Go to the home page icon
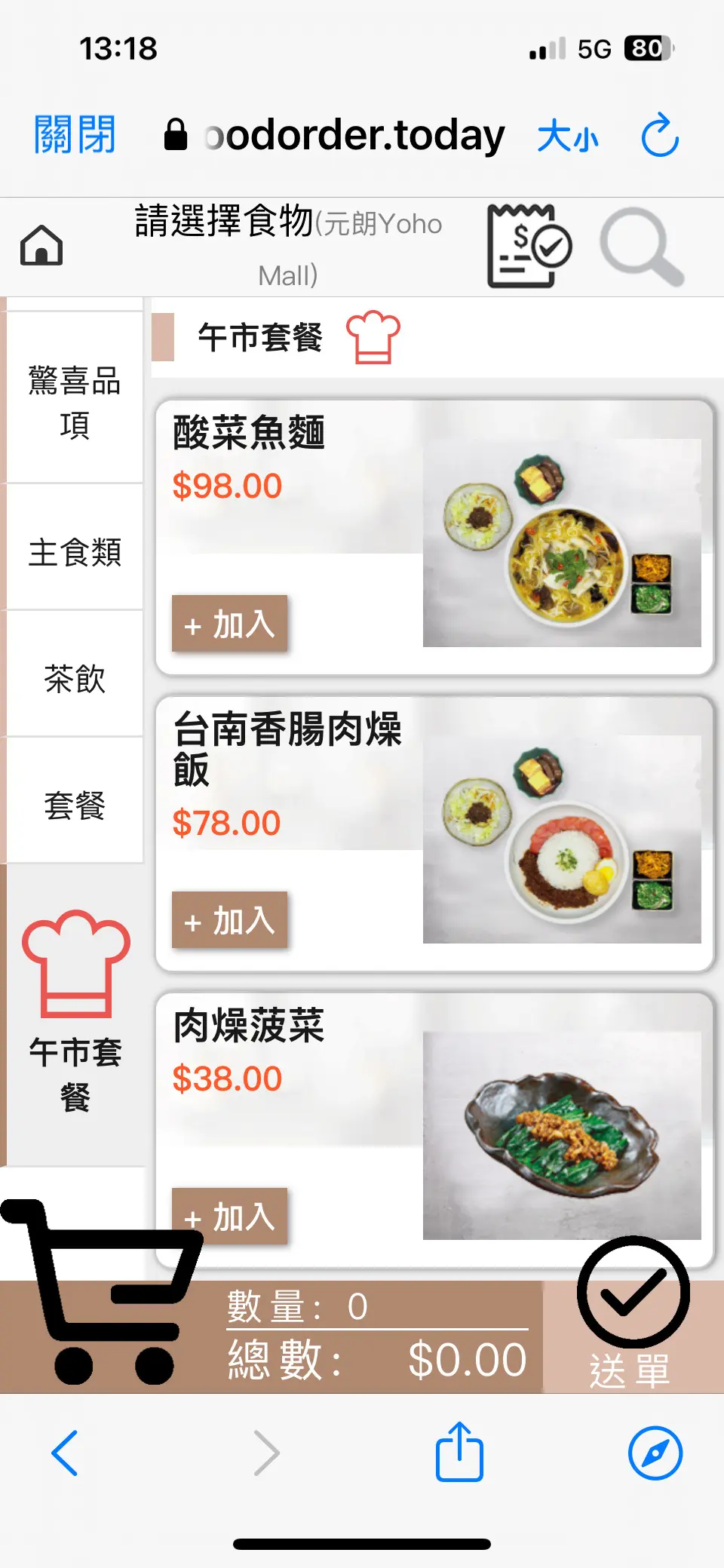 click(41, 246)
